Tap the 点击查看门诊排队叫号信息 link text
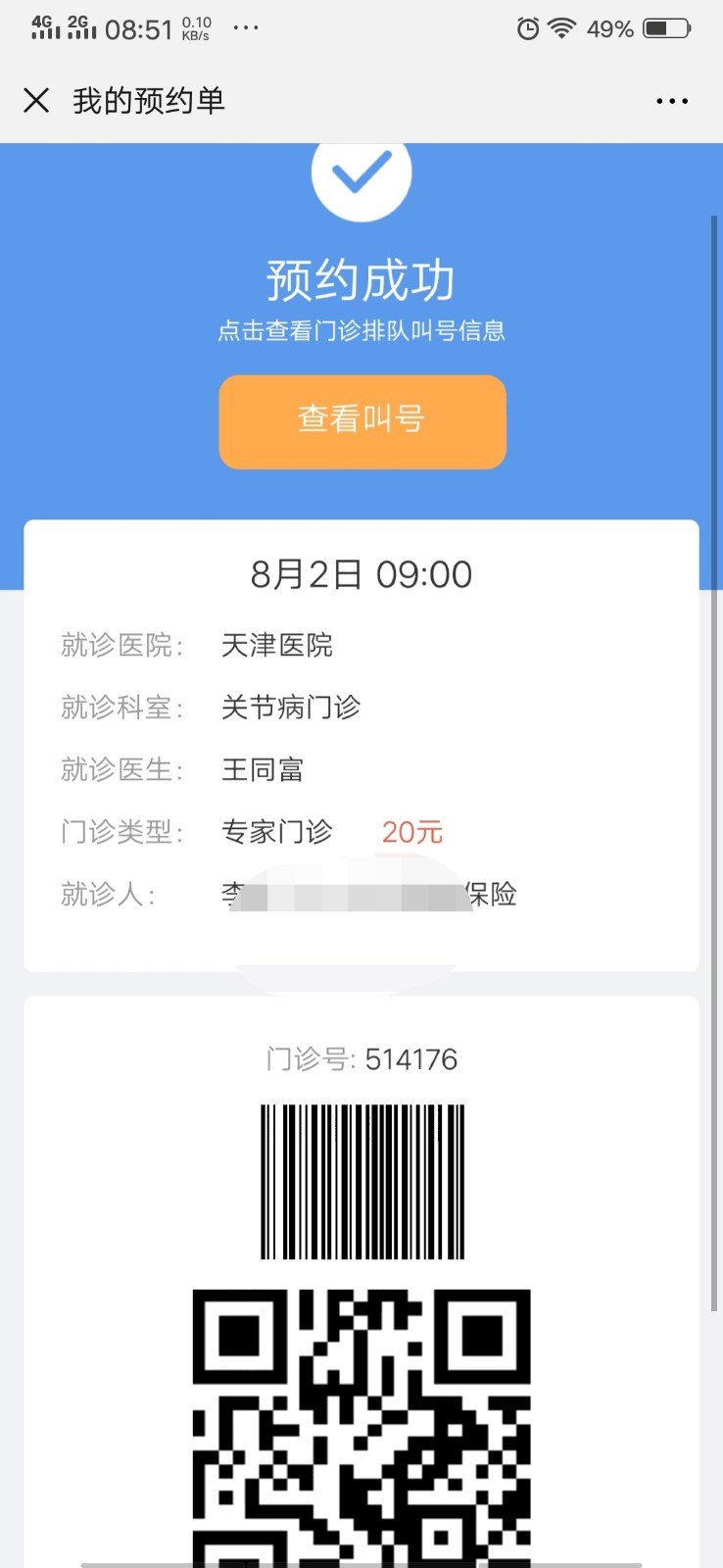The height and width of the screenshot is (1568, 723). pyautogui.click(x=361, y=331)
